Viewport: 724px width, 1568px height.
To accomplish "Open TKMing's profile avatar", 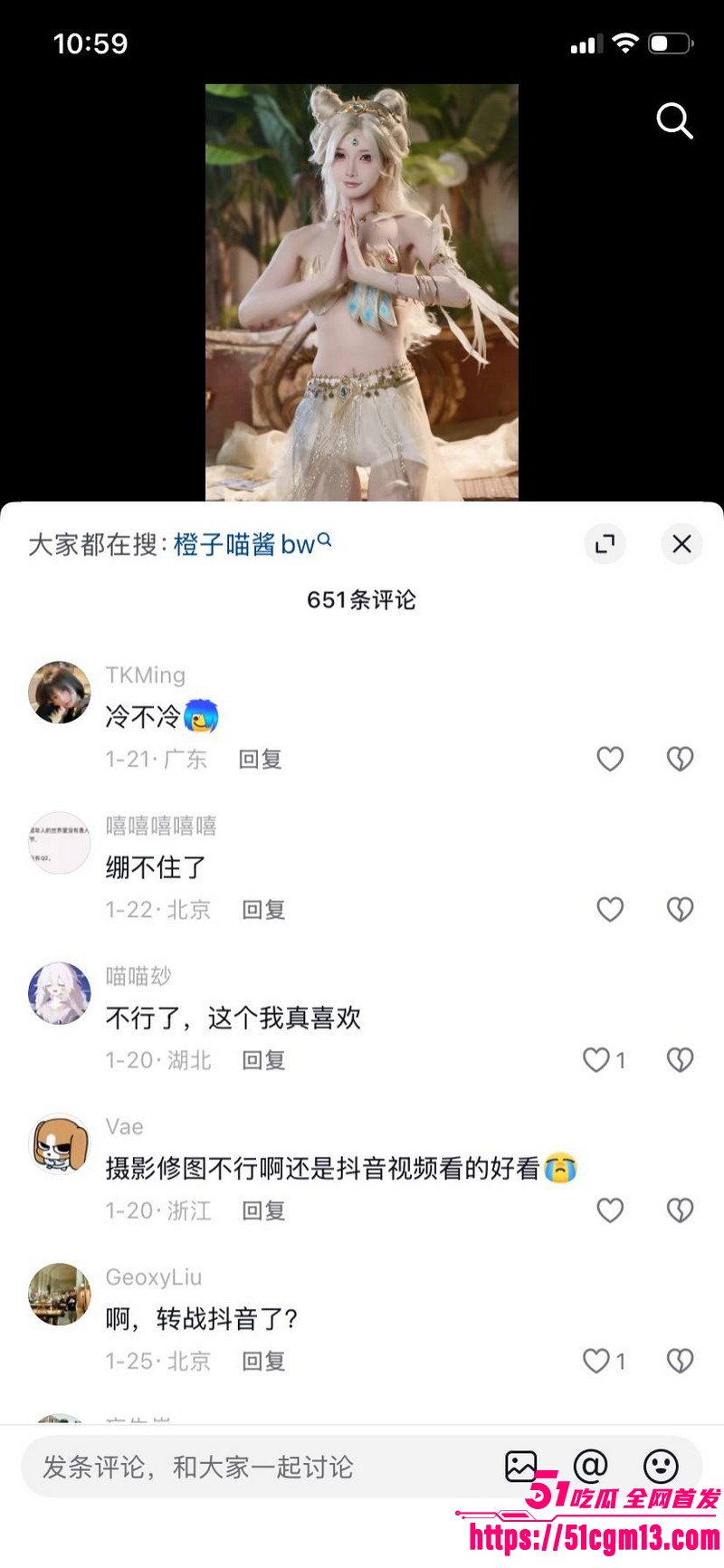I will pos(60,693).
